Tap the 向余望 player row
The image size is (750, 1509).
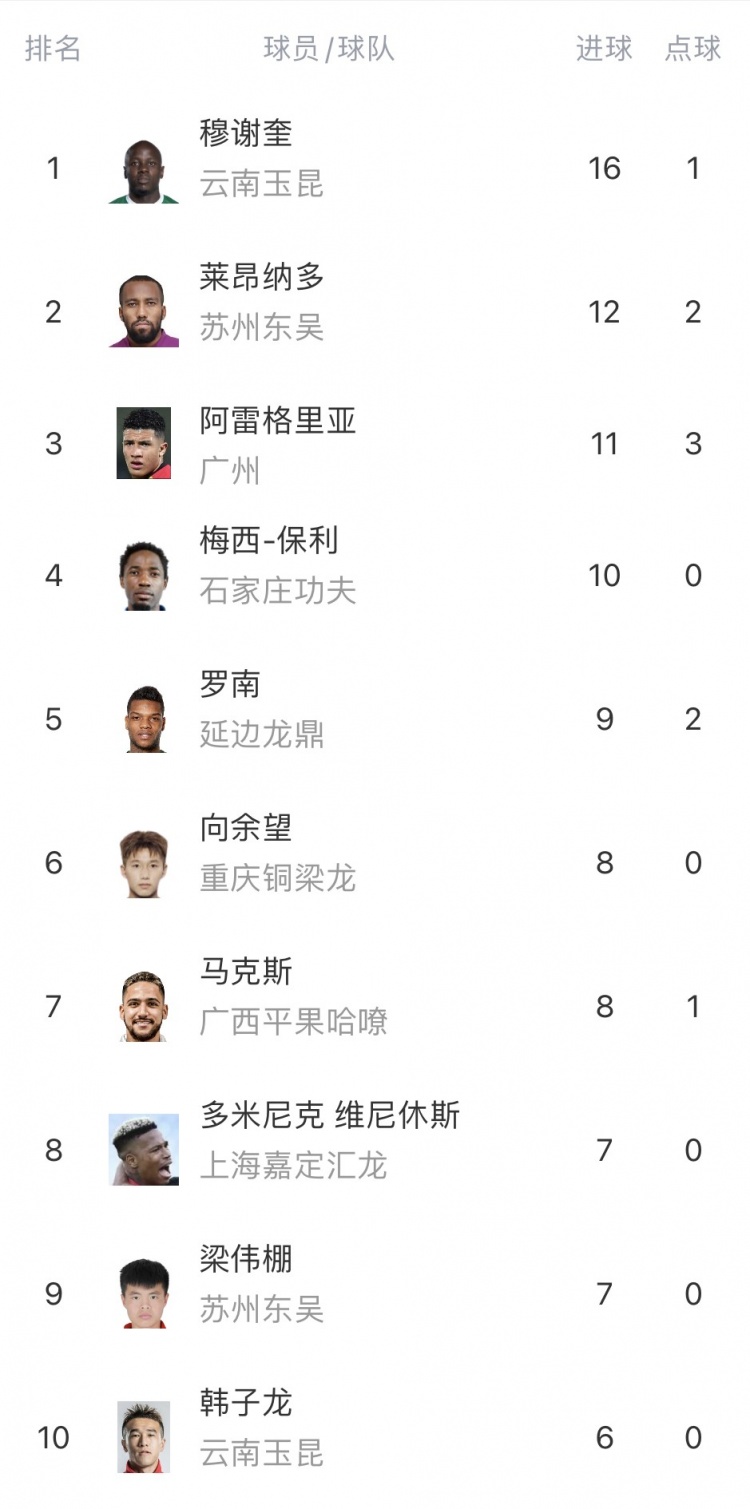pyautogui.click(x=246, y=828)
